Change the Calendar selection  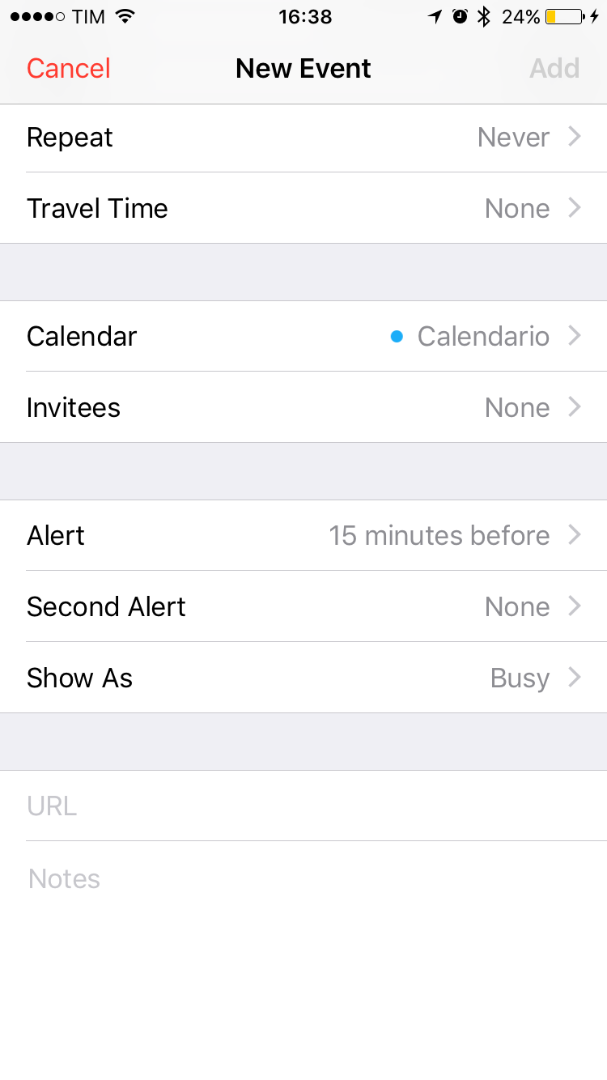coord(303,336)
